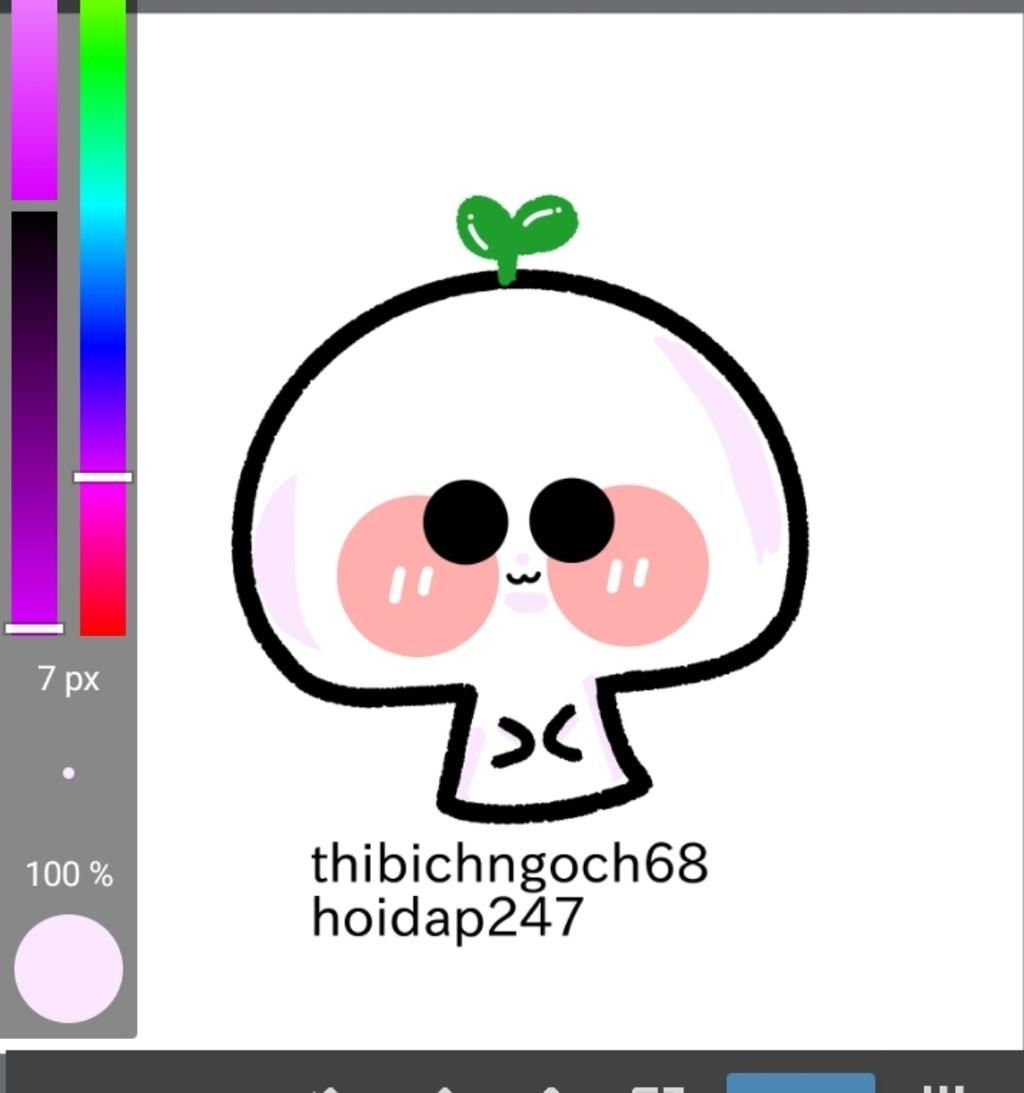This screenshot has height=1093, width=1024.
Task: Tap the pink saturation slider at top
Action: 34,100
